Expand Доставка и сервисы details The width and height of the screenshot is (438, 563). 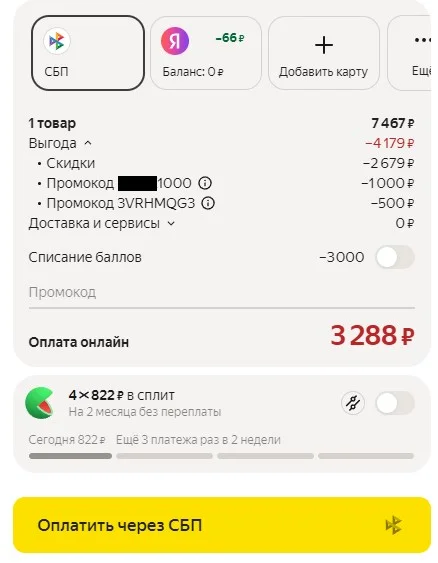(102, 223)
